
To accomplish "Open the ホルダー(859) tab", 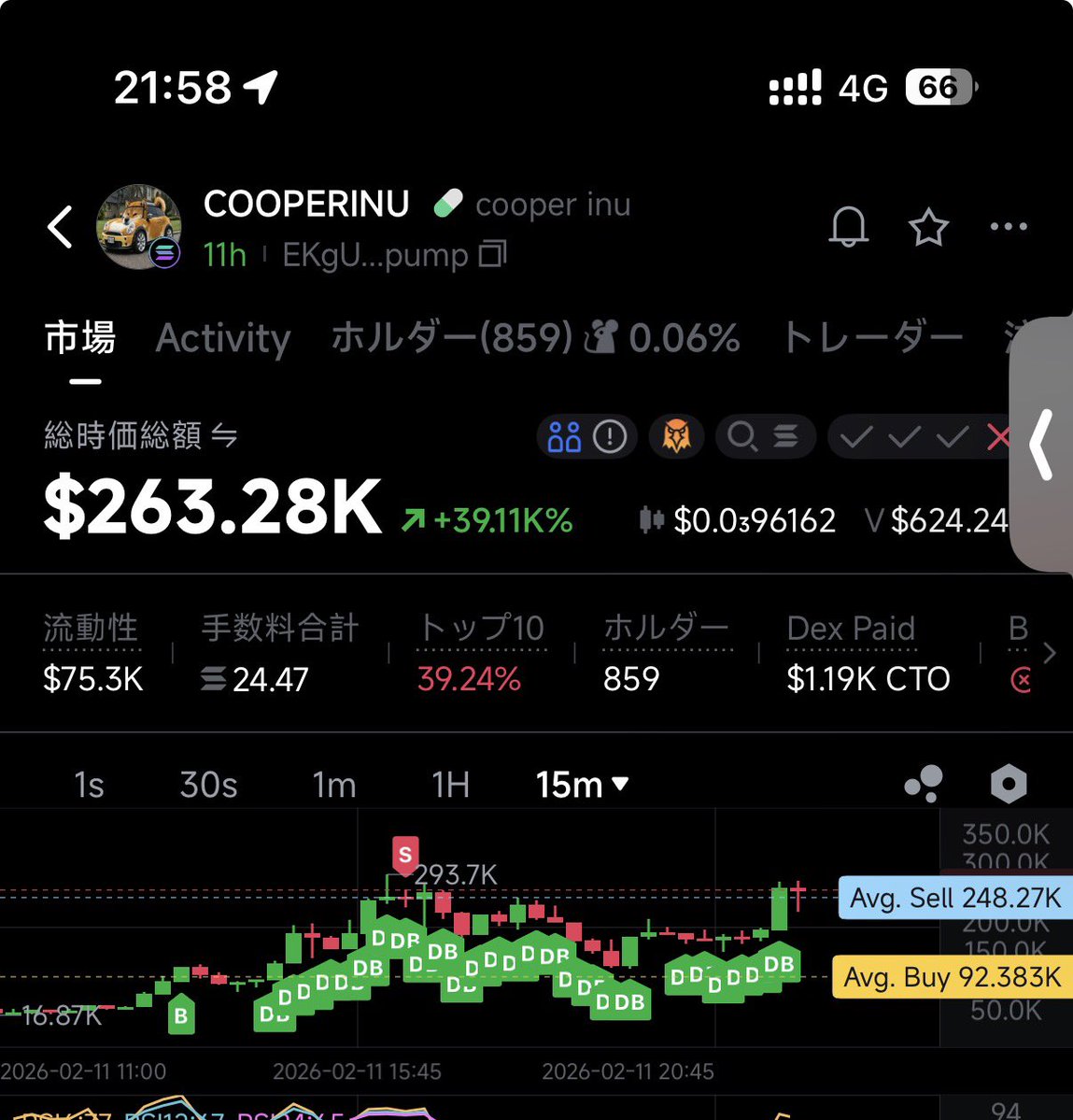I will click(x=452, y=338).
